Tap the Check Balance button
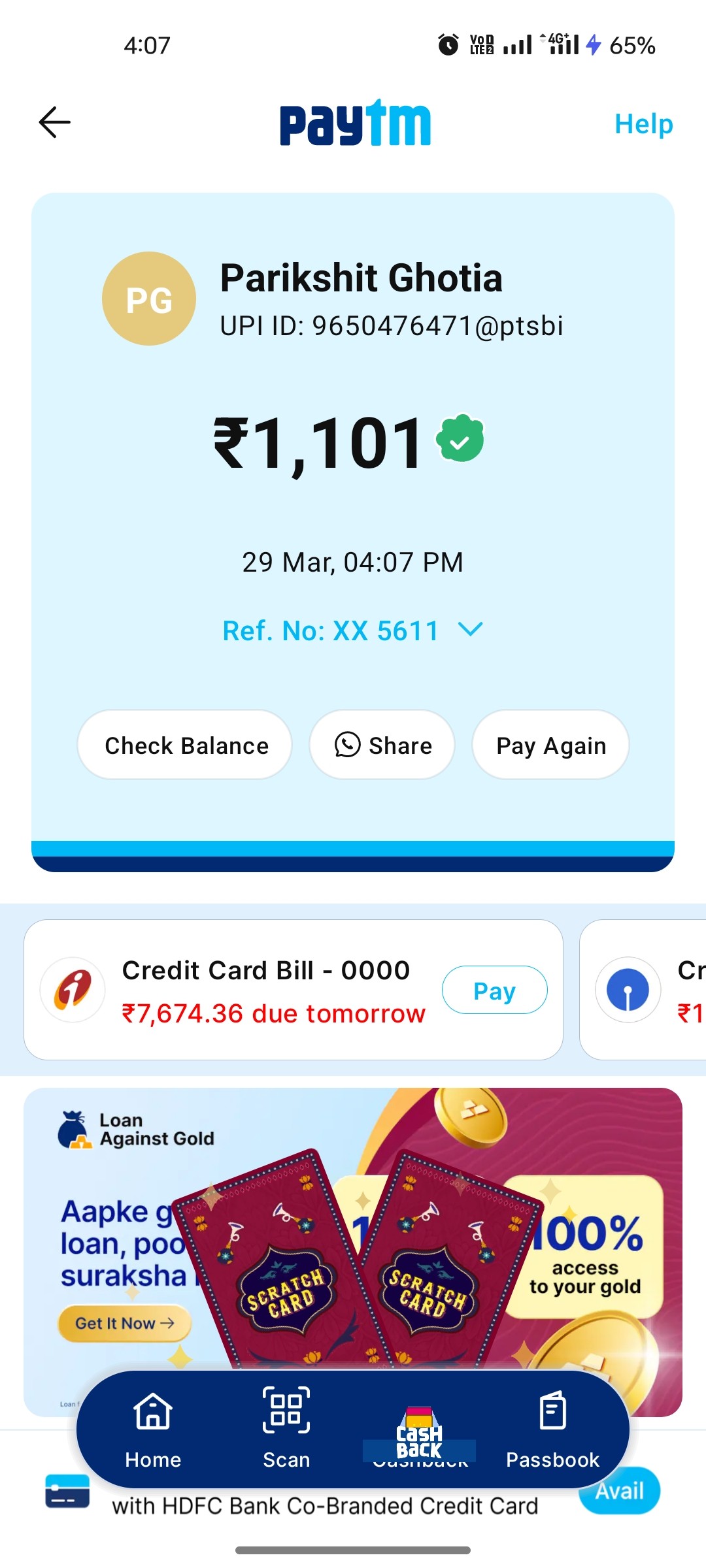This screenshot has width=706, height=1568. pyautogui.click(x=185, y=745)
